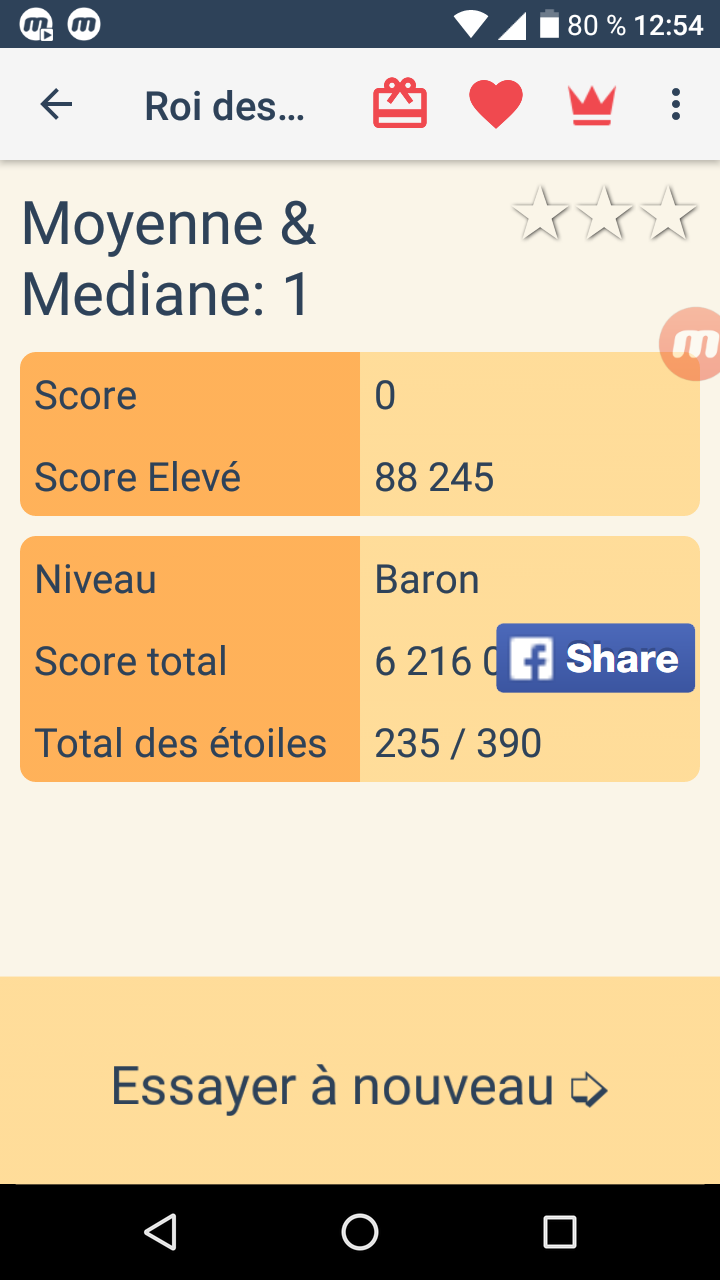The width and height of the screenshot is (720, 1280).
Task: Open the recent apps overview
Action: pyautogui.click(x=560, y=1232)
